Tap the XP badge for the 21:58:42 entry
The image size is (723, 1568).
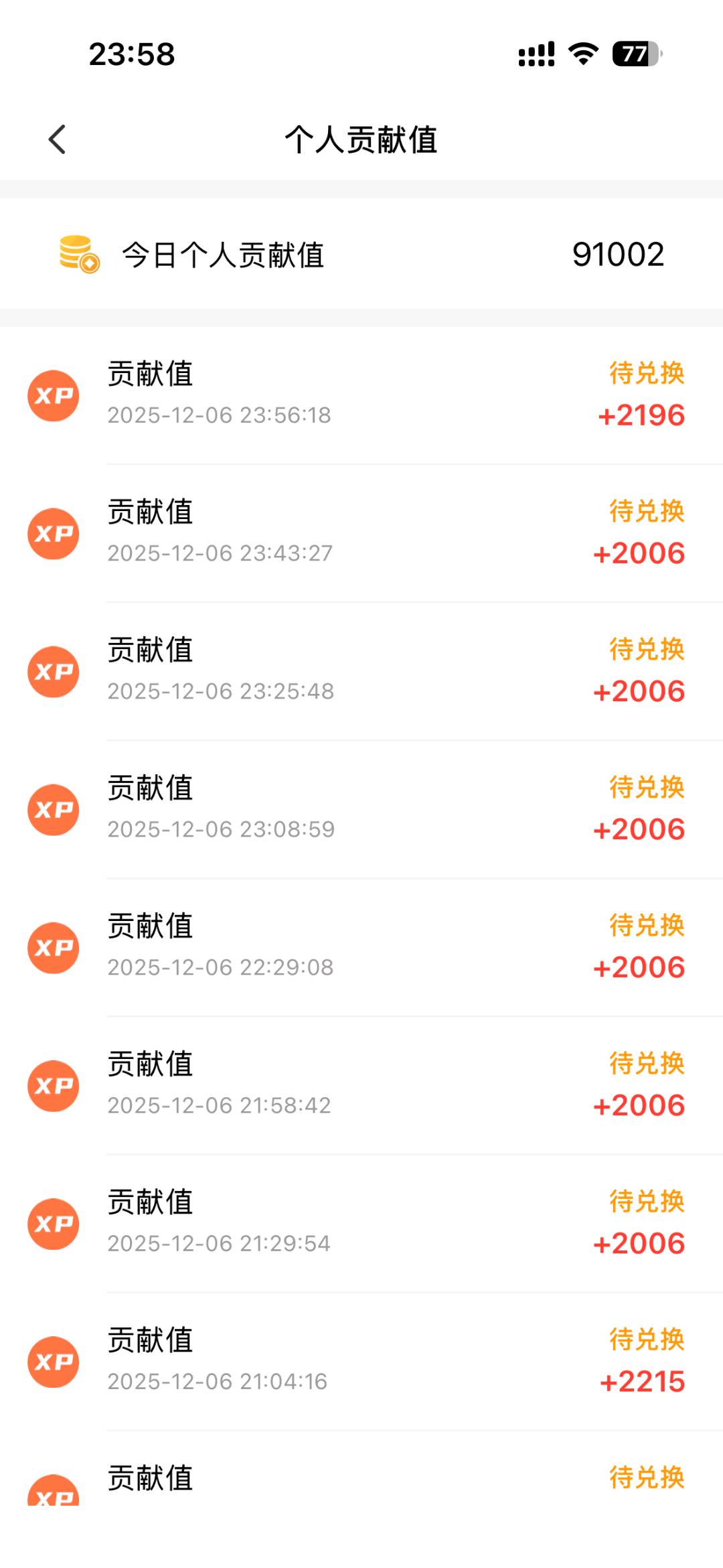click(54, 1085)
